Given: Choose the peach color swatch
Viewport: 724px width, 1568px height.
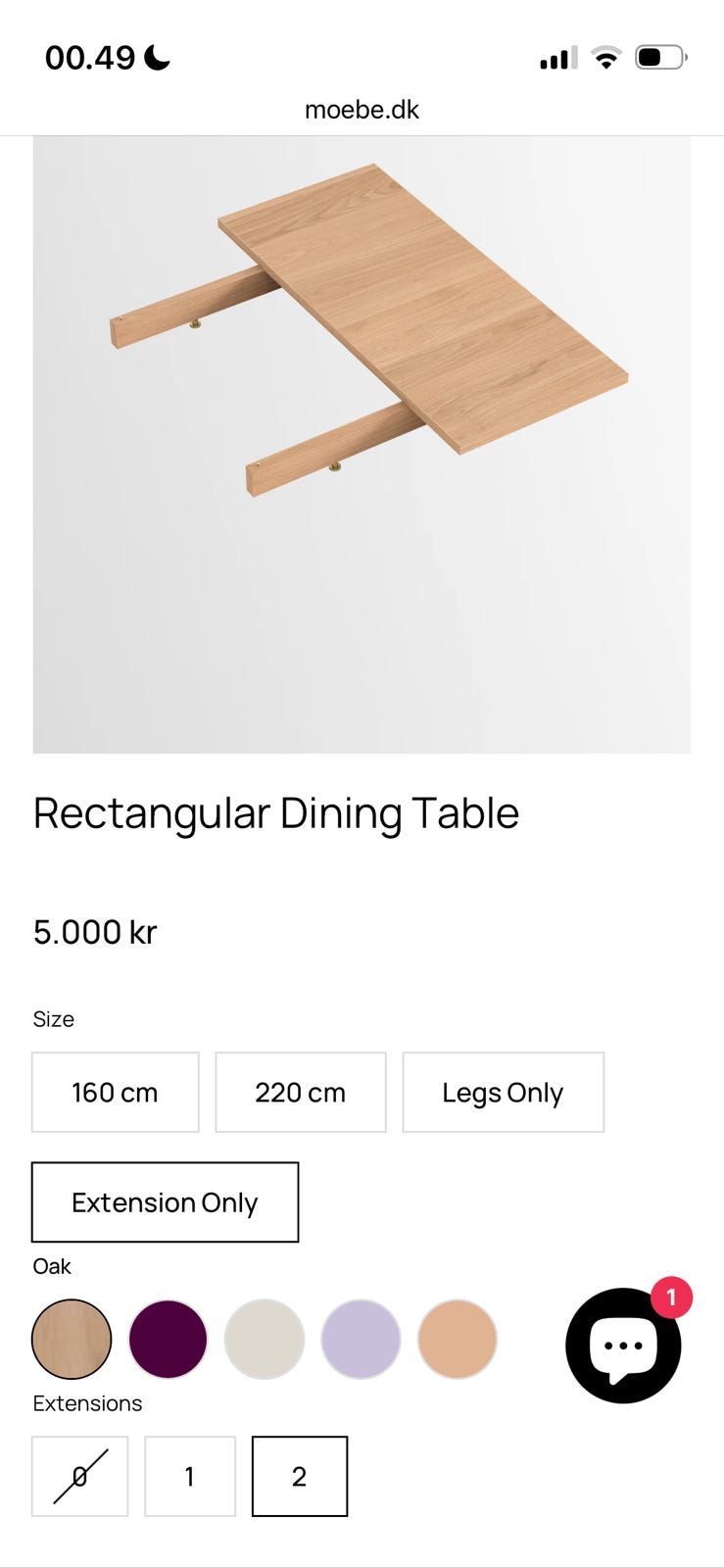Looking at the screenshot, I should coord(457,1339).
